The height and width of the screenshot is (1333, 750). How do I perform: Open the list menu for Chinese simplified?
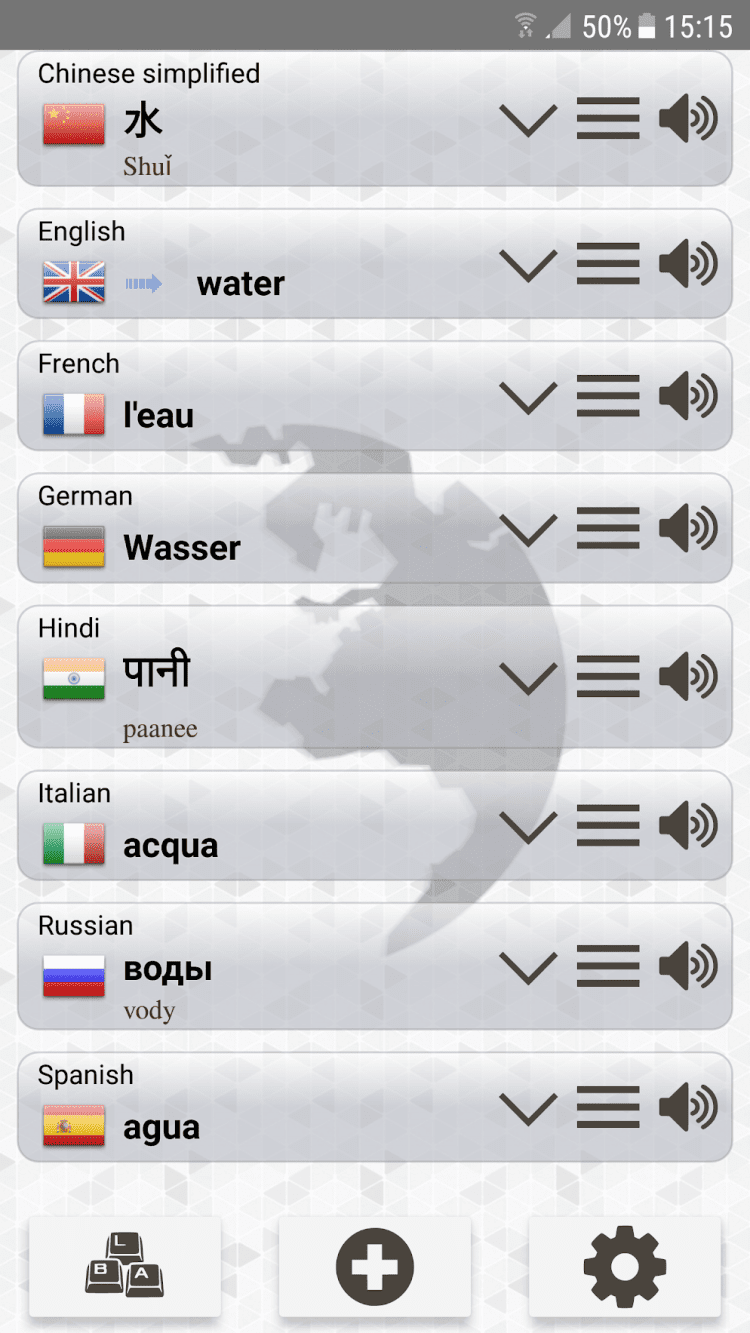tap(608, 120)
